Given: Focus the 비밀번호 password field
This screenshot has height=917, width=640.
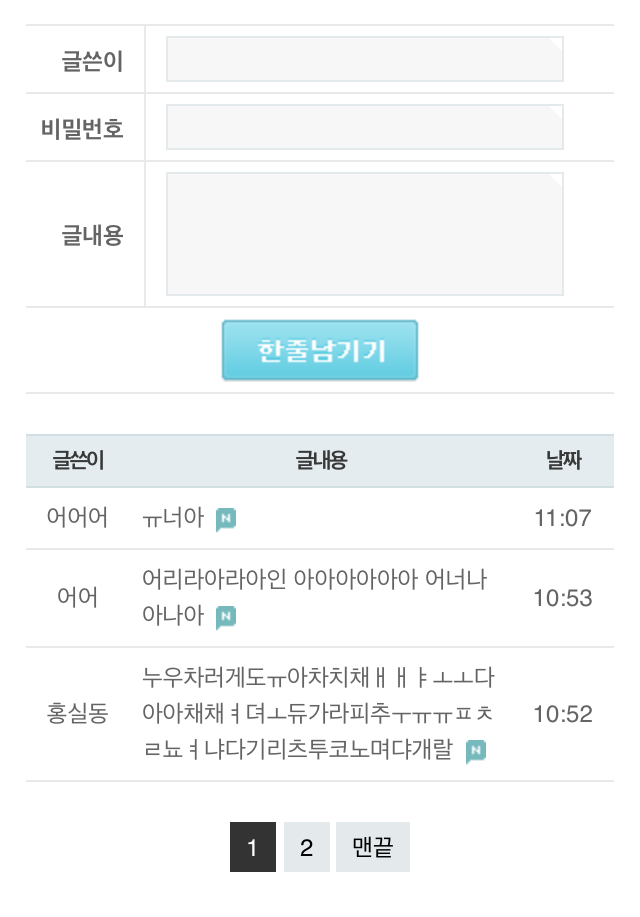Looking at the screenshot, I should tap(364, 127).
